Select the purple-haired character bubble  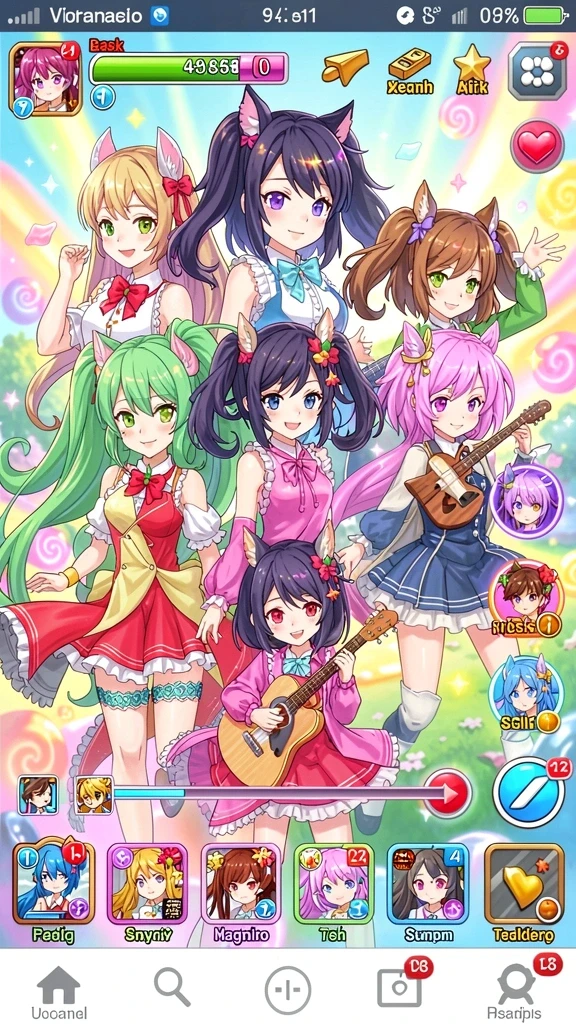coord(526,502)
